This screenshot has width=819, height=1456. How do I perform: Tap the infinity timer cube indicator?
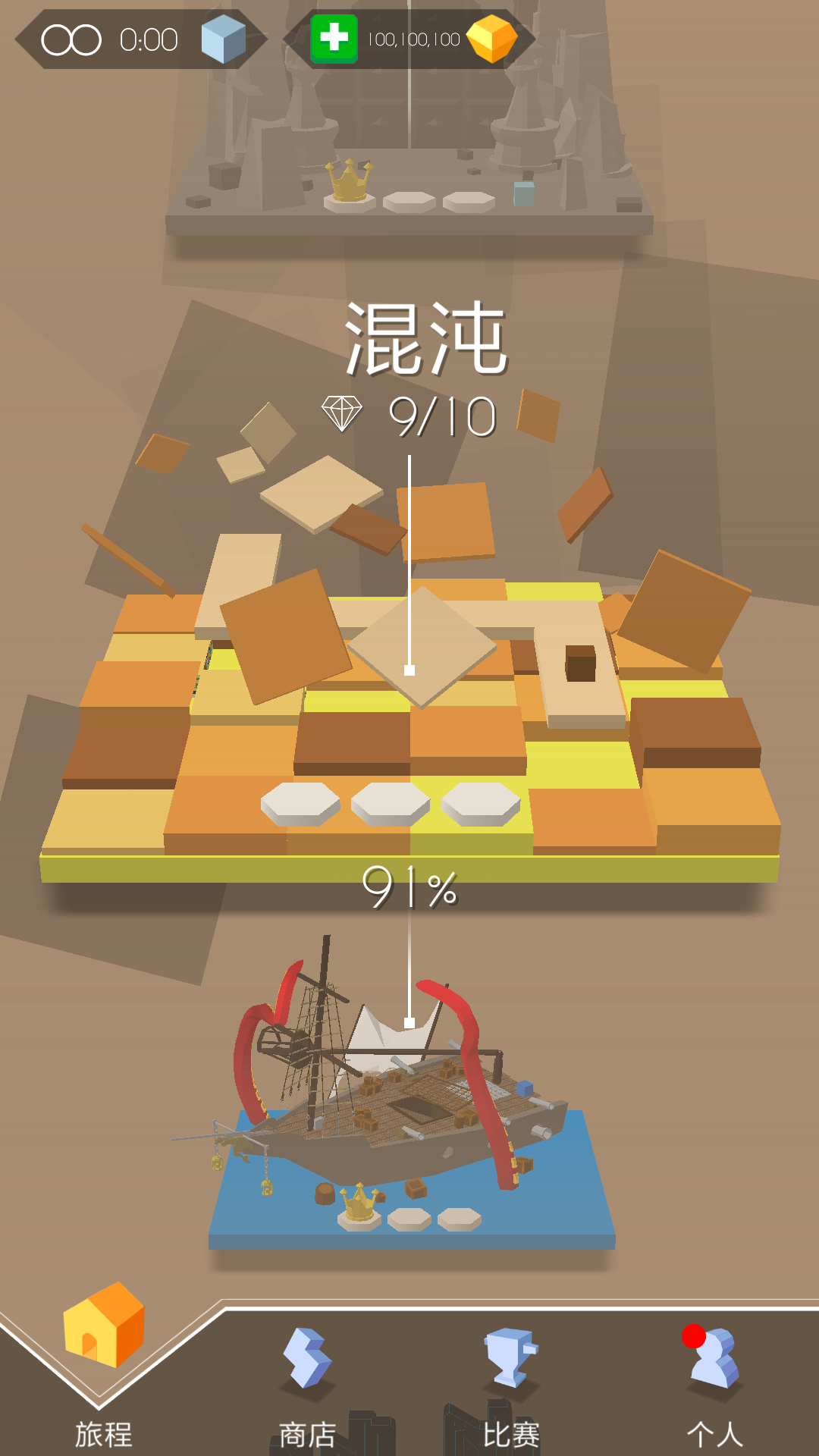point(140,39)
